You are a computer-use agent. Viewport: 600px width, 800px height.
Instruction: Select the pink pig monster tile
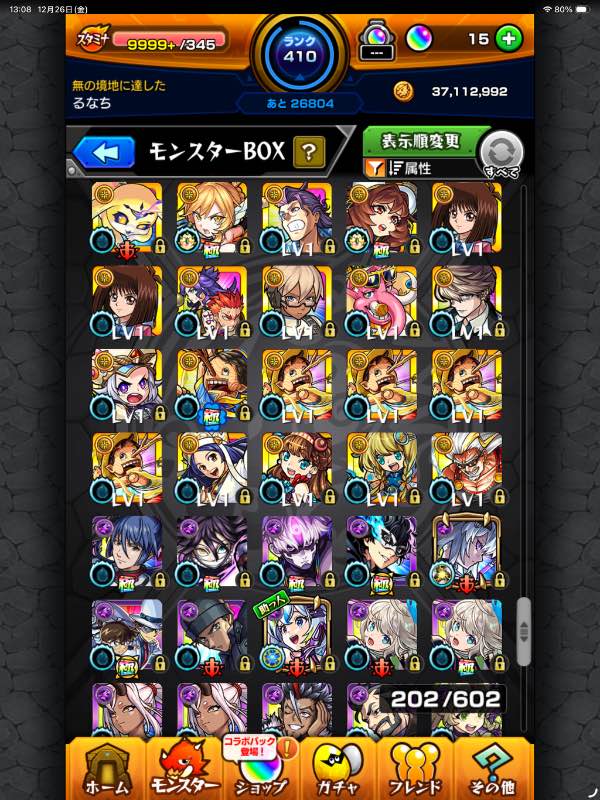point(381,299)
